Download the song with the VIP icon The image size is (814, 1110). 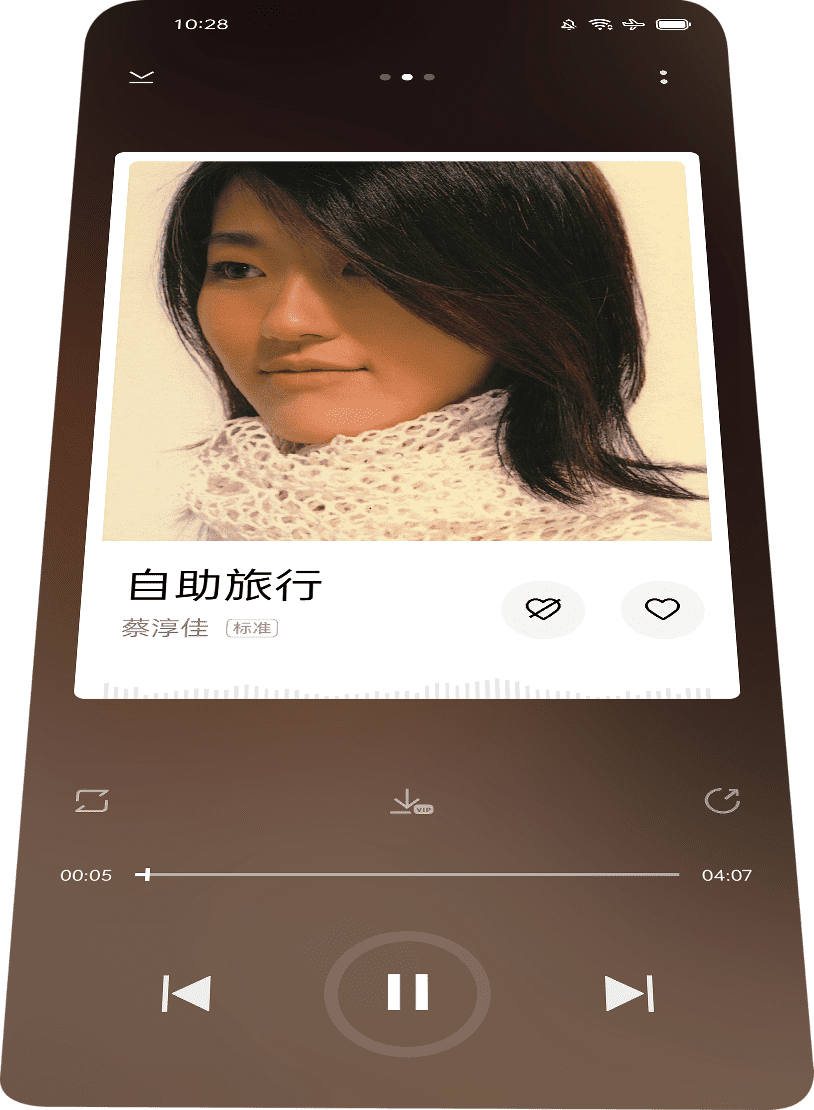[409, 801]
